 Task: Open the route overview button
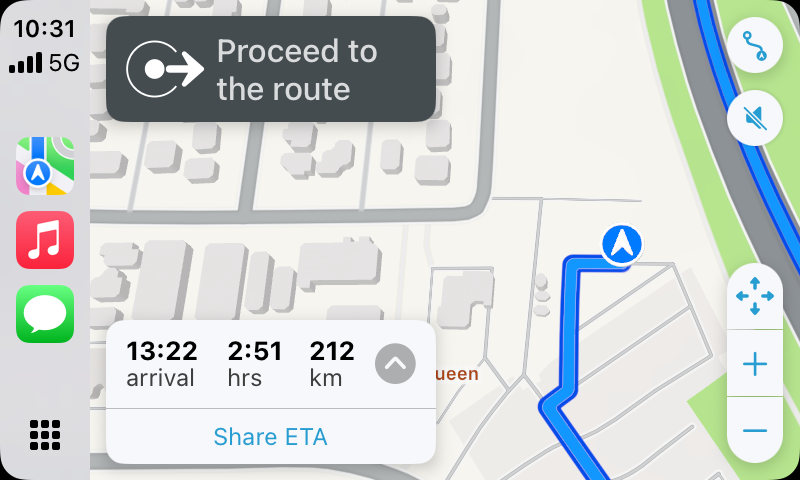pos(754,46)
